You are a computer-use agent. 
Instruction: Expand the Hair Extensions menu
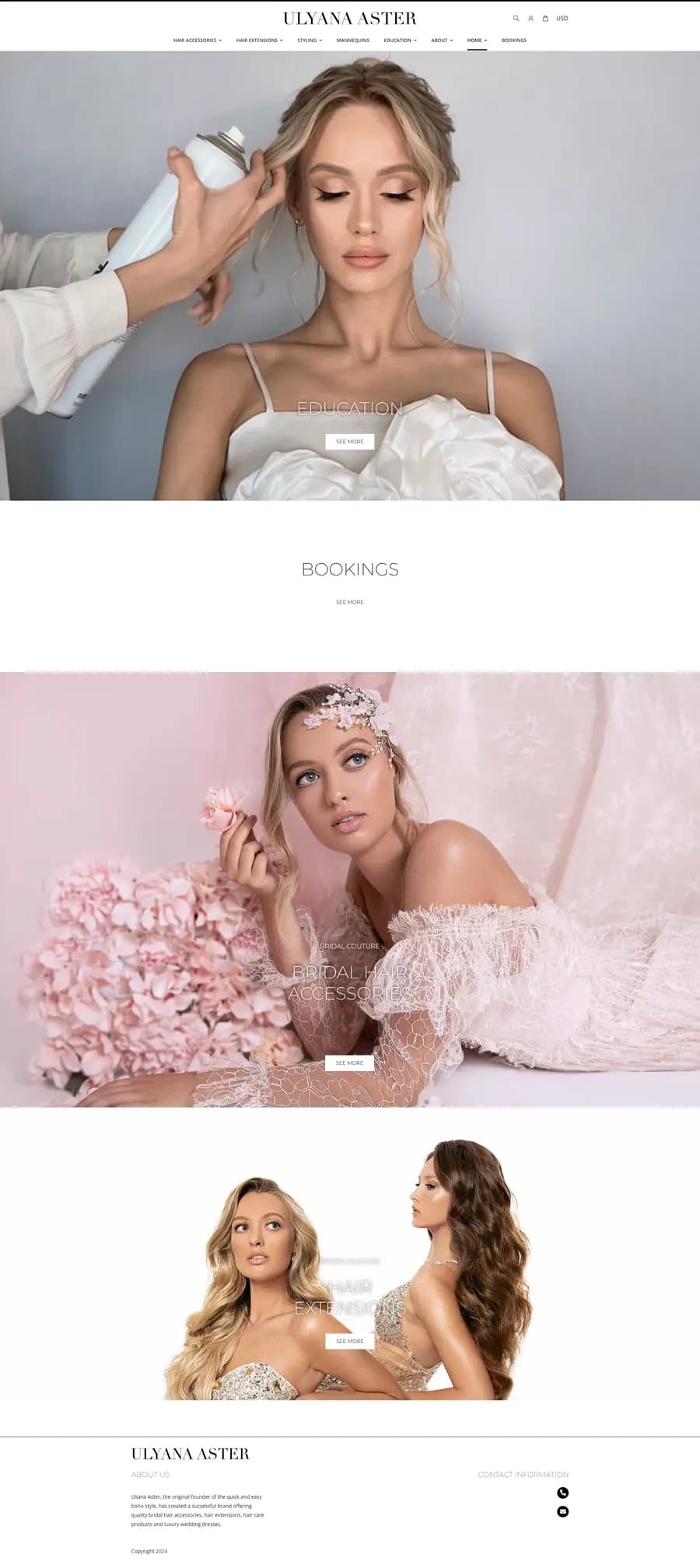click(260, 40)
